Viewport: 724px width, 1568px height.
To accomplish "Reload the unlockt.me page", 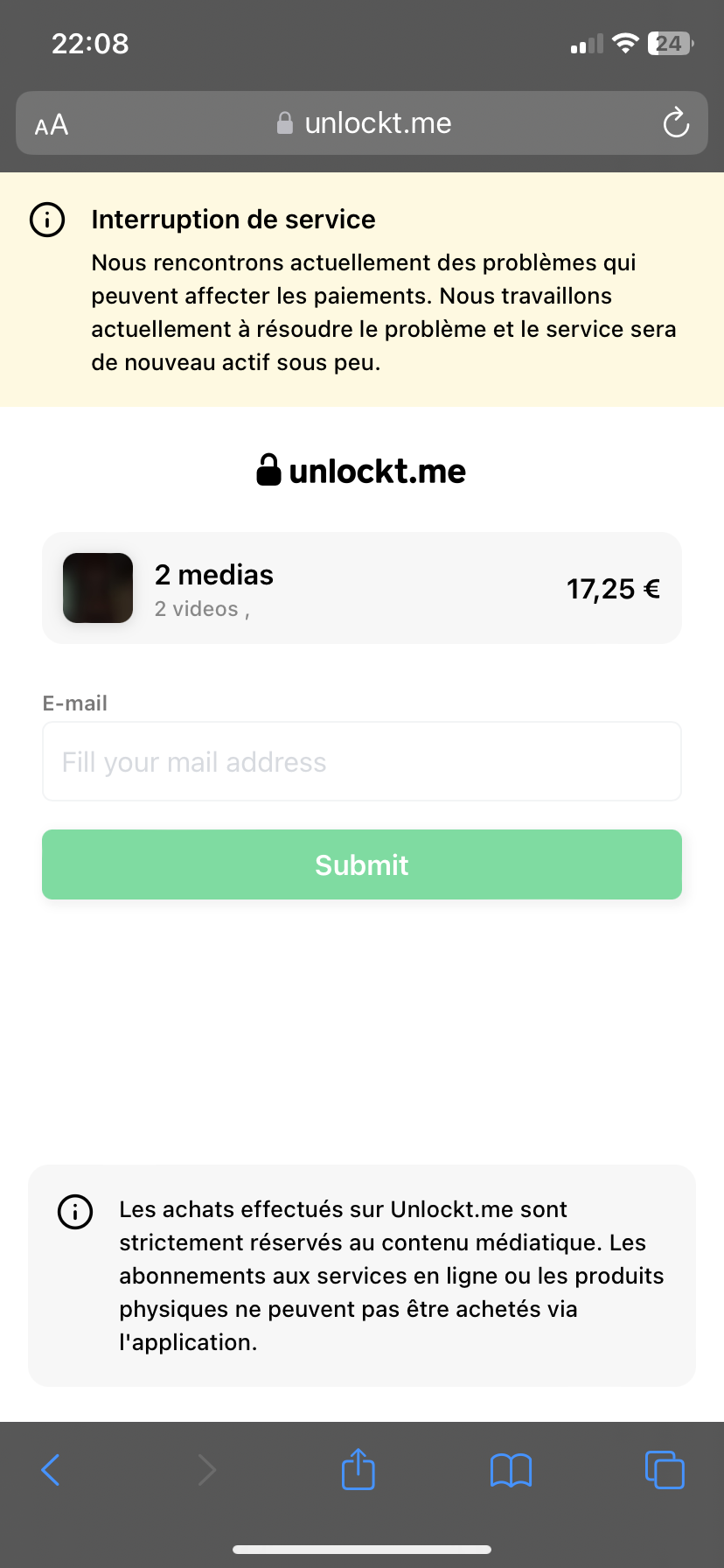I will pyautogui.click(x=676, y=123).
